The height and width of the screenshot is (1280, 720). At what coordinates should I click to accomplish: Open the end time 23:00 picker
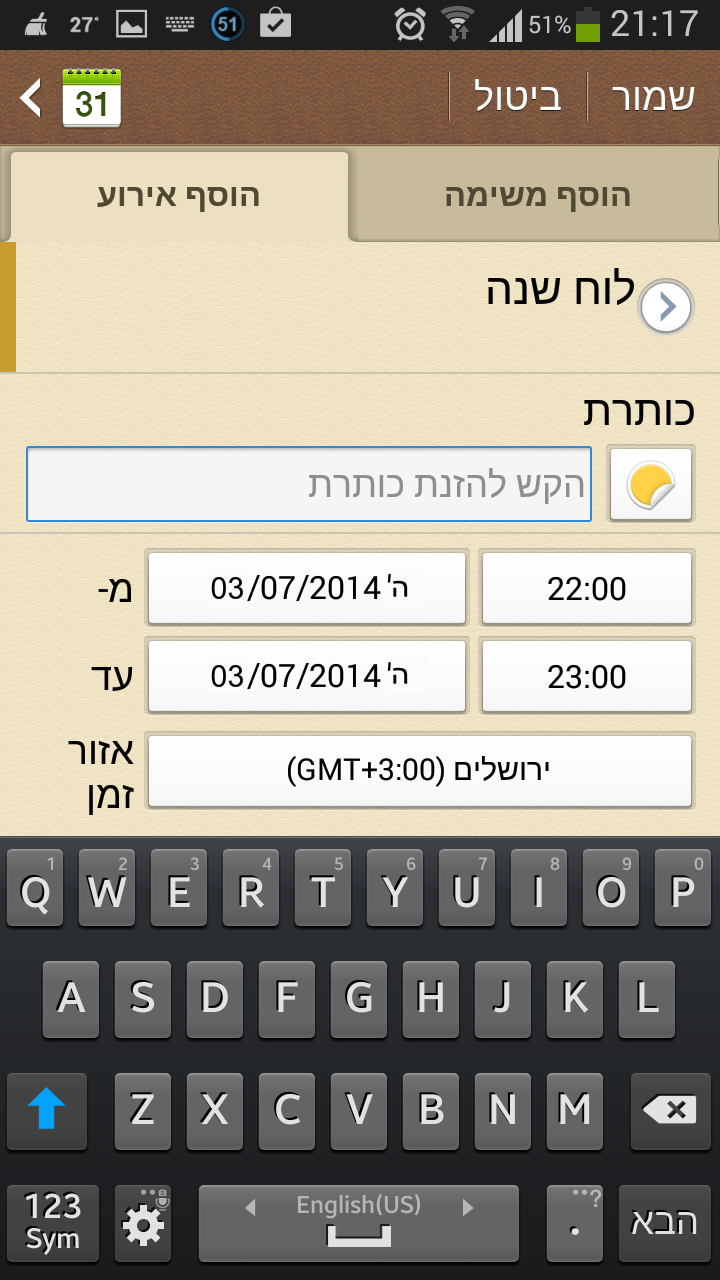click(586, 675)
